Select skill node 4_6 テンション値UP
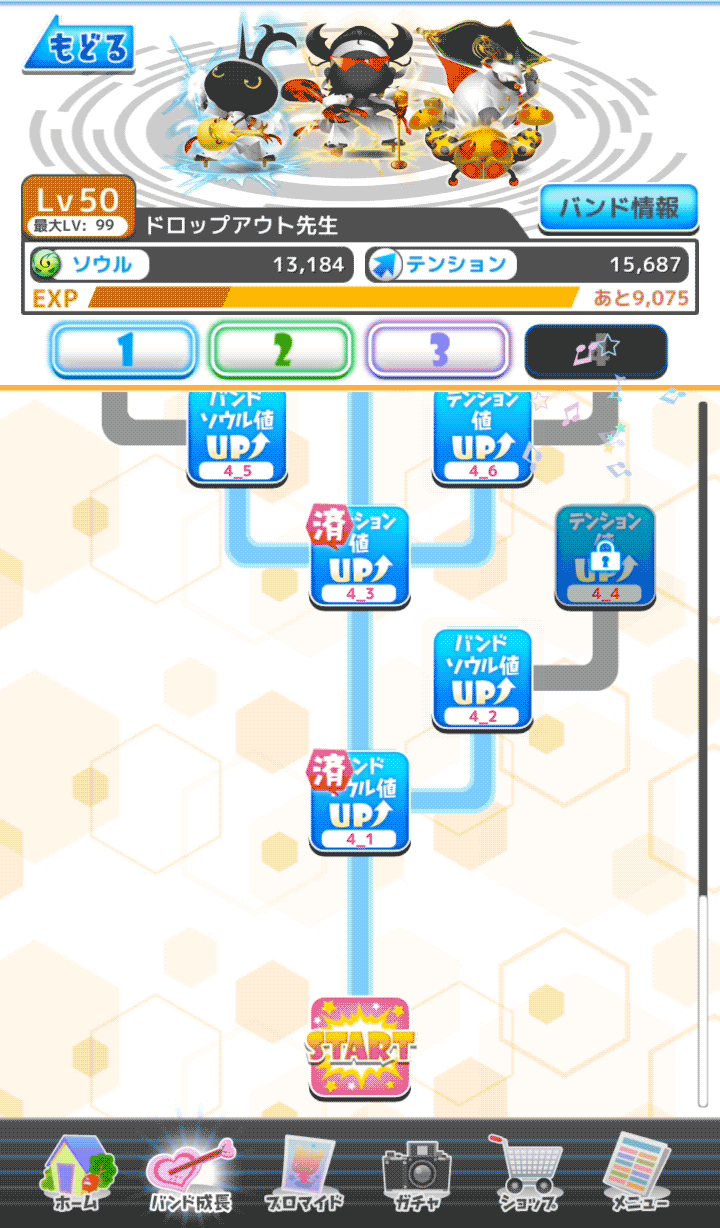This screenshot has height=1228, width=720. (x=482, y=436)
